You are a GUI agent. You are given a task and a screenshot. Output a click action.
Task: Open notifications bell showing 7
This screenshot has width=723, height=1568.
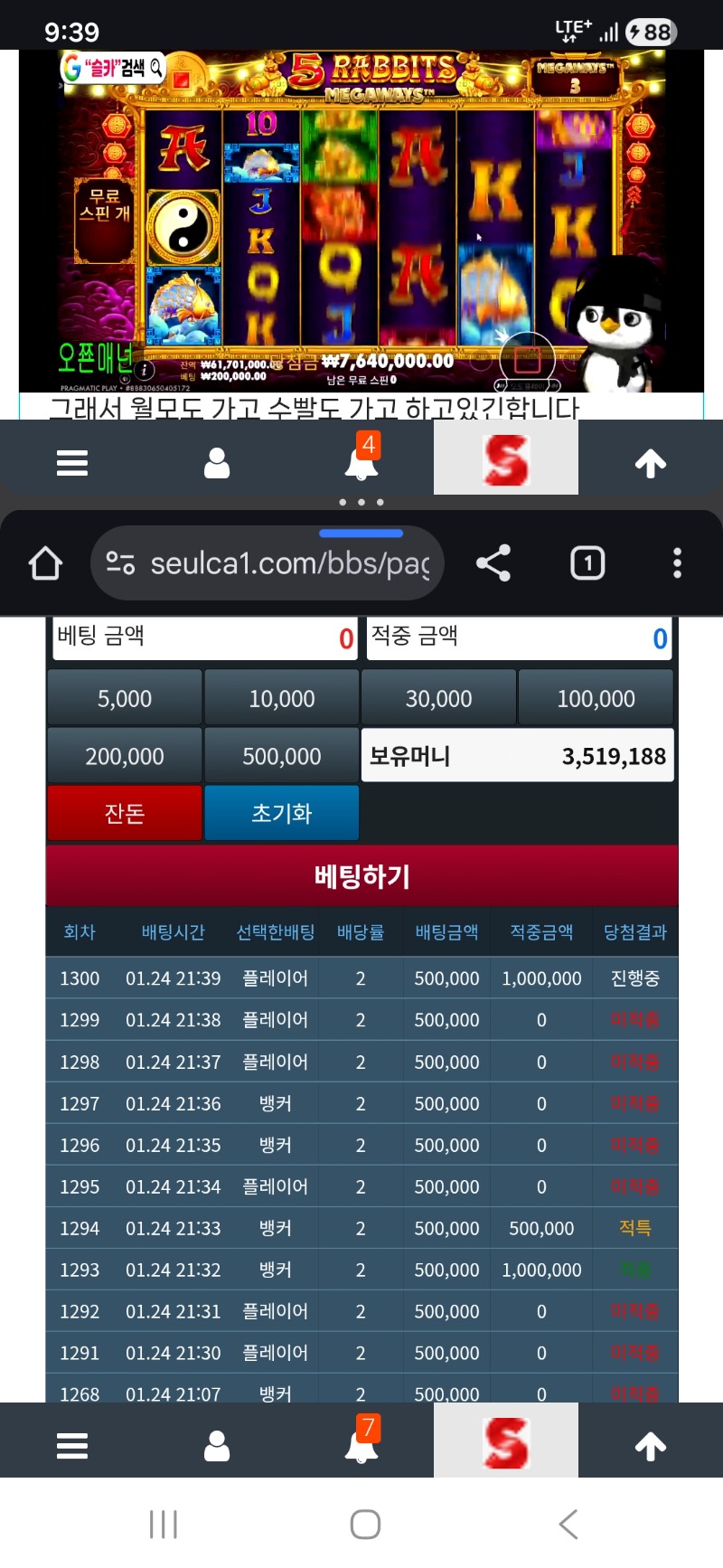[x=361, y=1444]
